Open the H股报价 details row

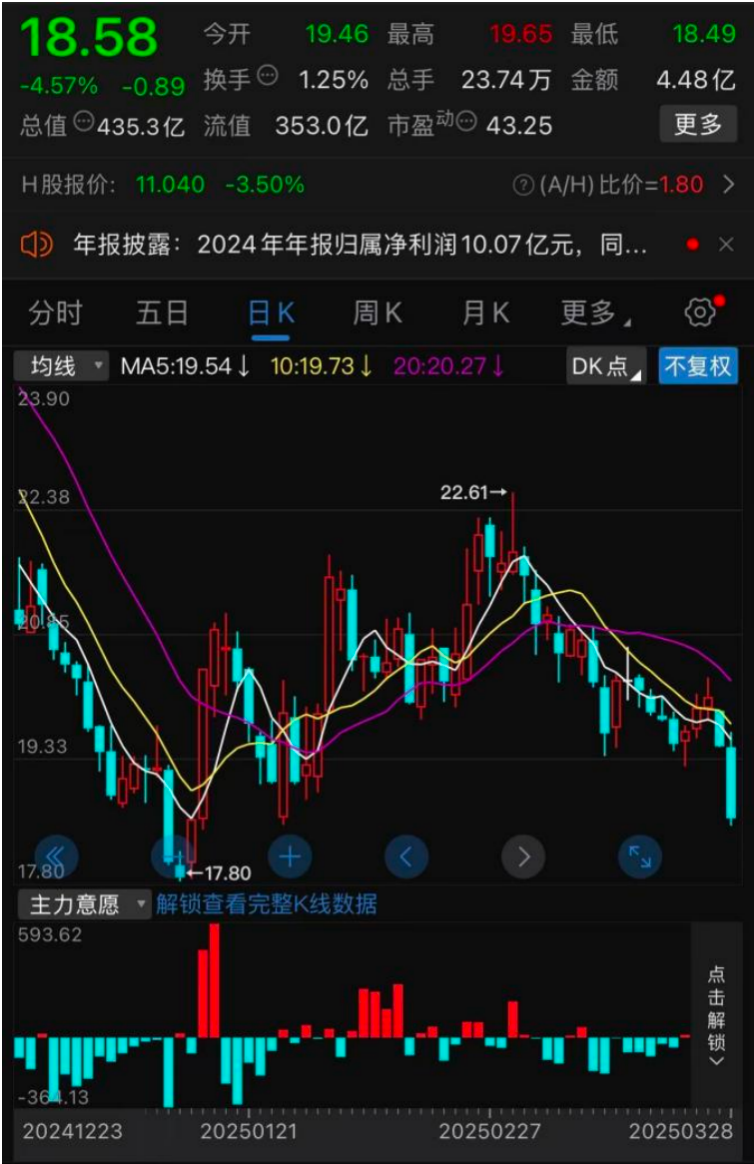(376, 185)
